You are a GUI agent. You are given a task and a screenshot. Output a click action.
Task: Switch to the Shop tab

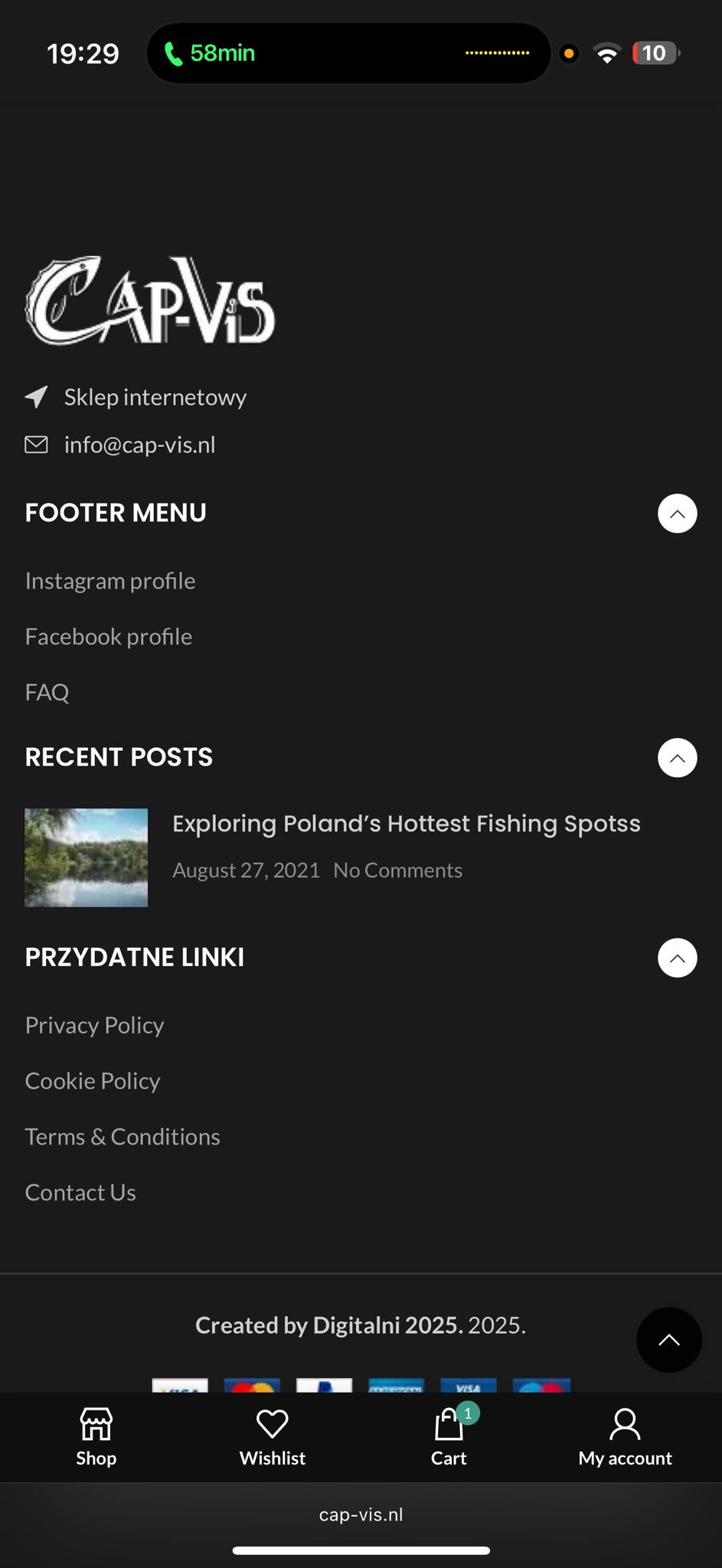coord(96,1438)
